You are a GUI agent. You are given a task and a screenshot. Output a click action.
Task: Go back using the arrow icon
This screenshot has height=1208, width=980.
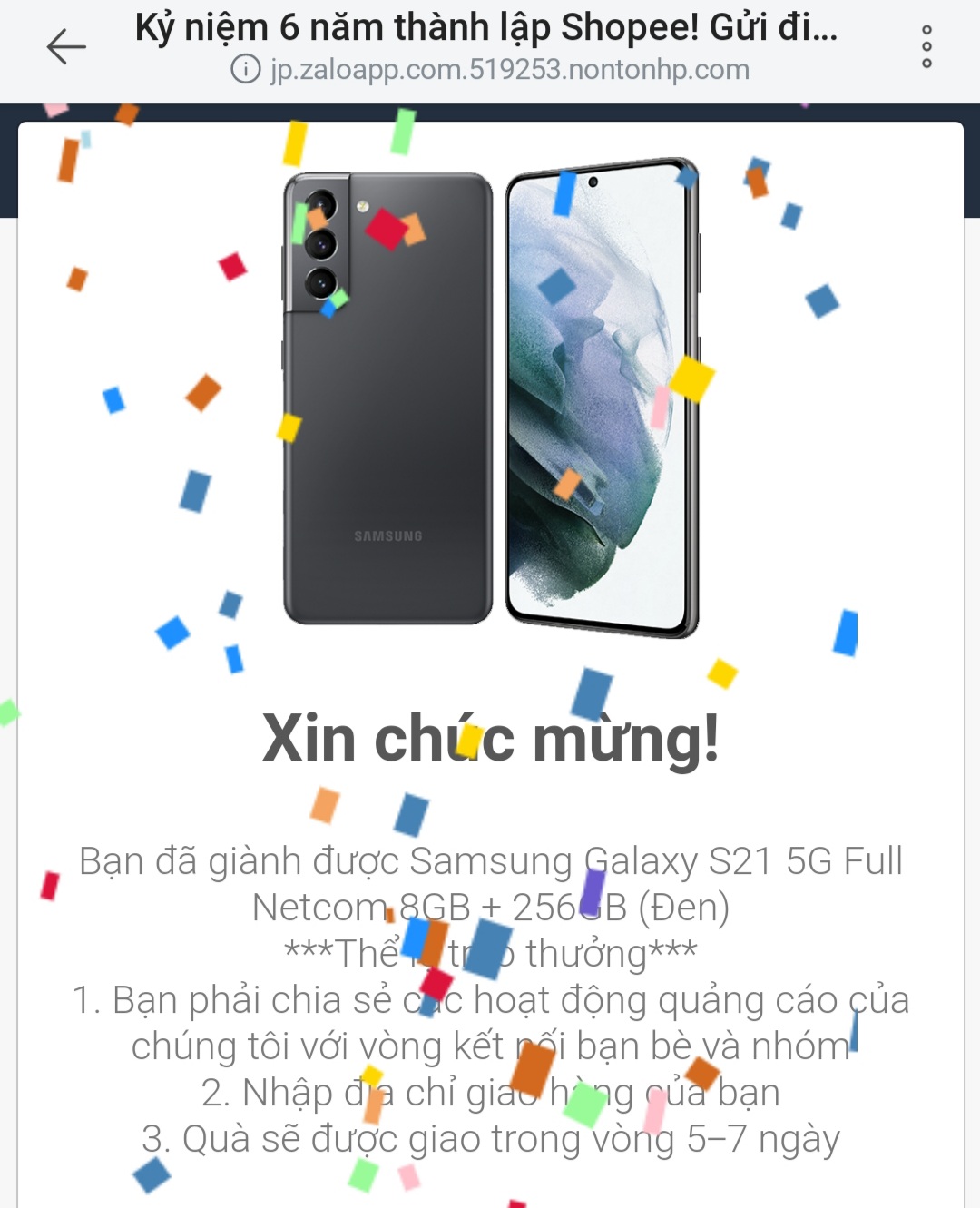(66, 46)
